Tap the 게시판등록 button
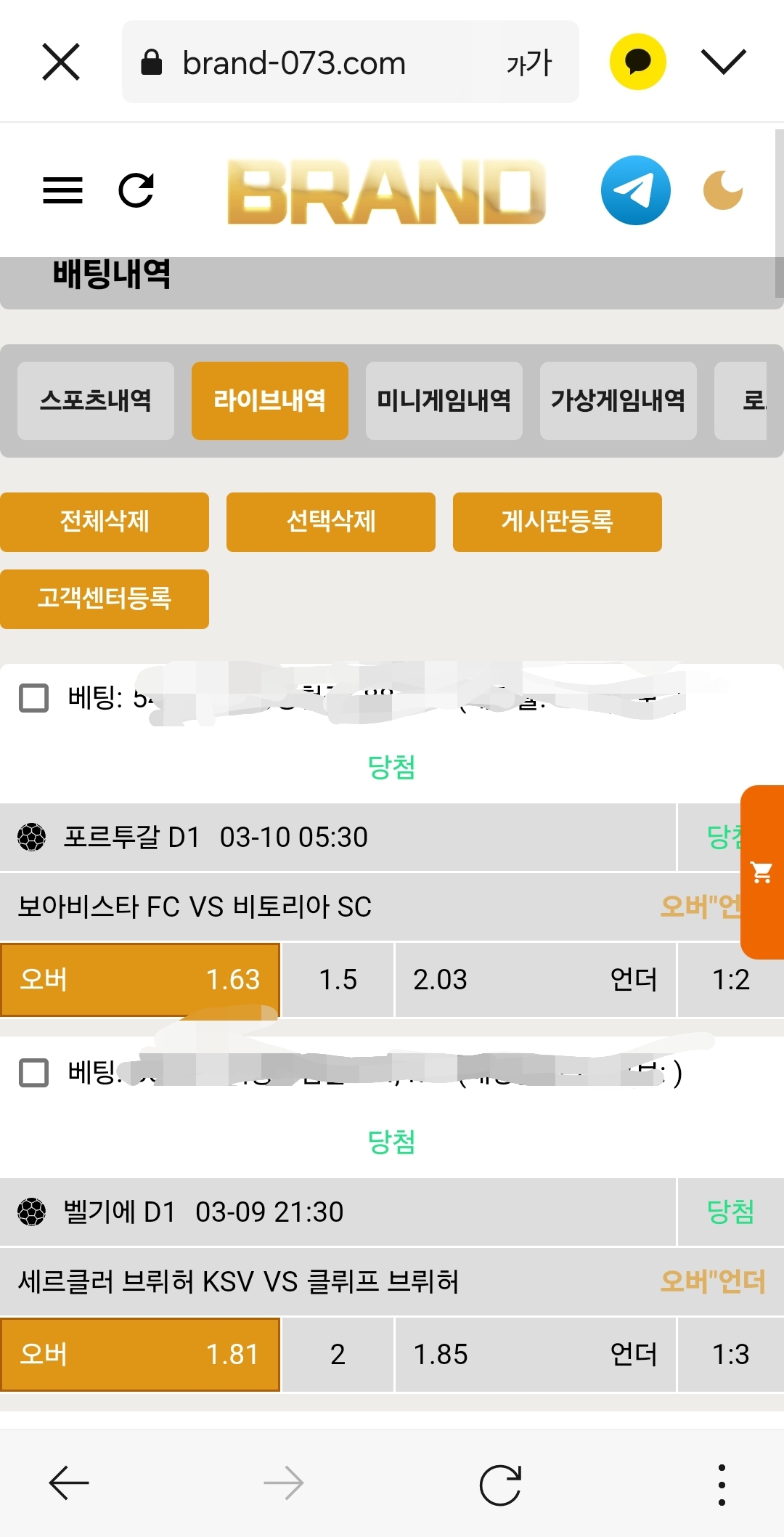This screenshot has height=1537, width=784. click(557, 522)
